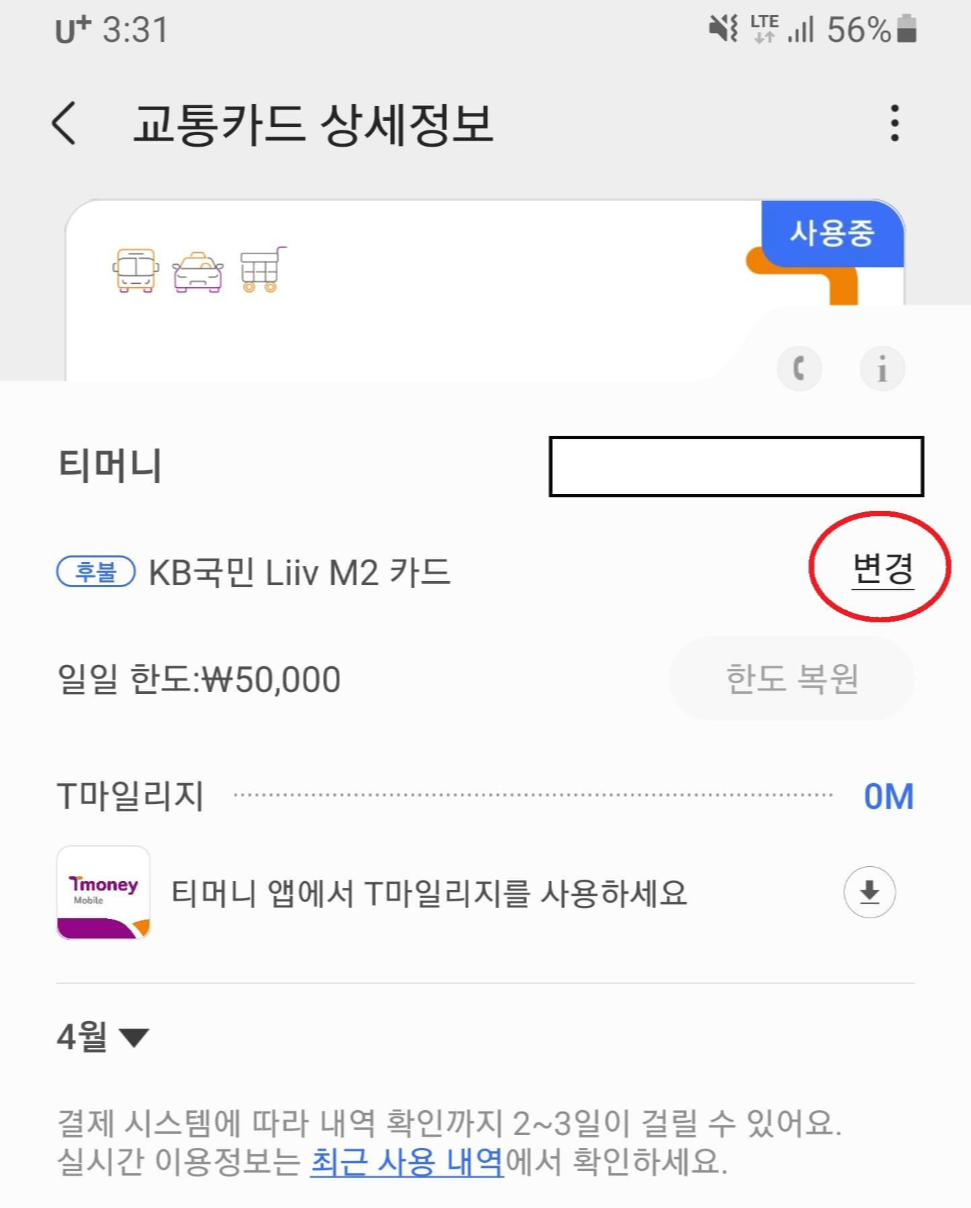Open the three-dot overflow menu
Viewport: 971px width, 1208px height.
(893, 124)
